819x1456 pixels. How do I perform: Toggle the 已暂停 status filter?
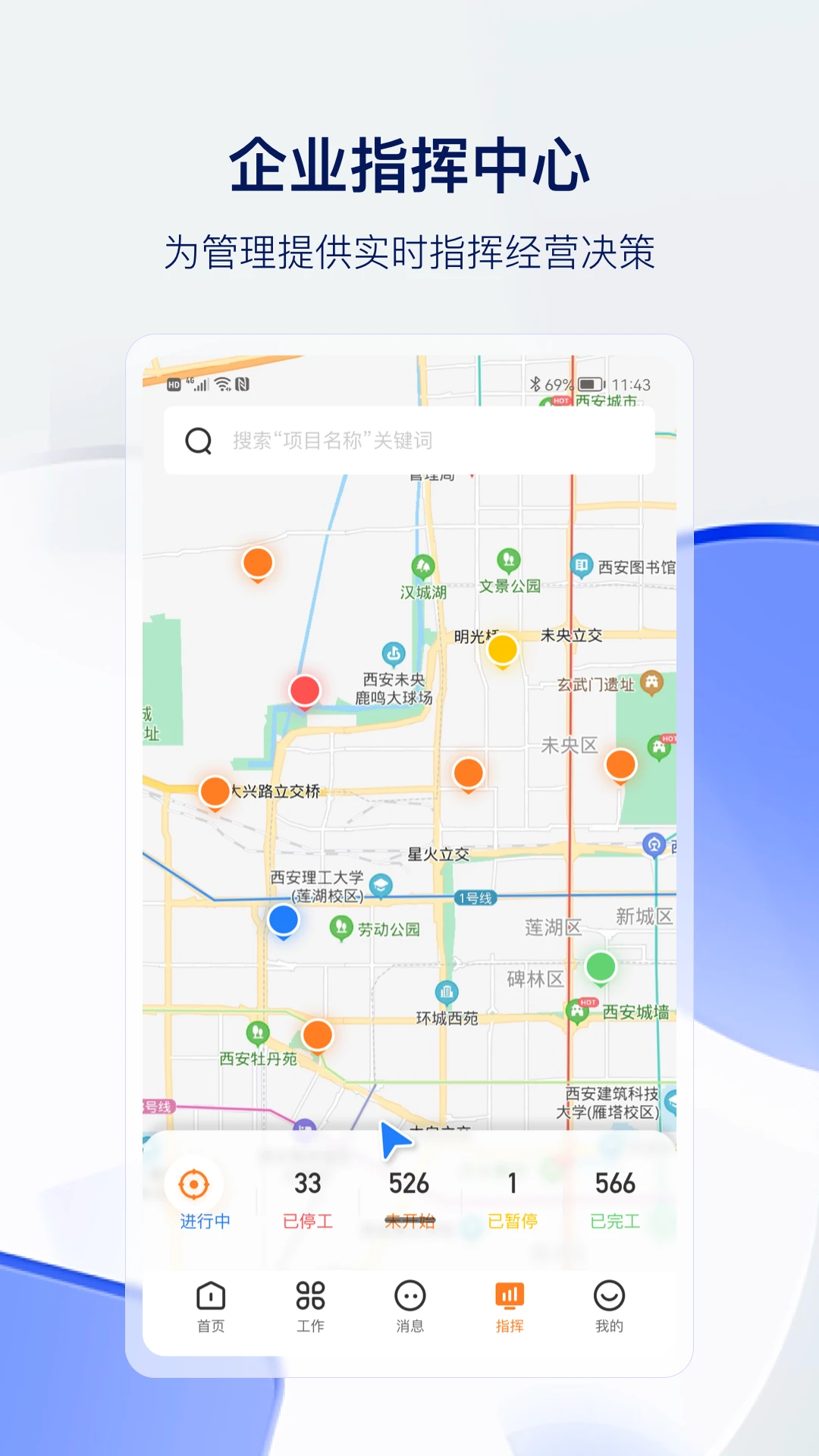[513, 1219]
